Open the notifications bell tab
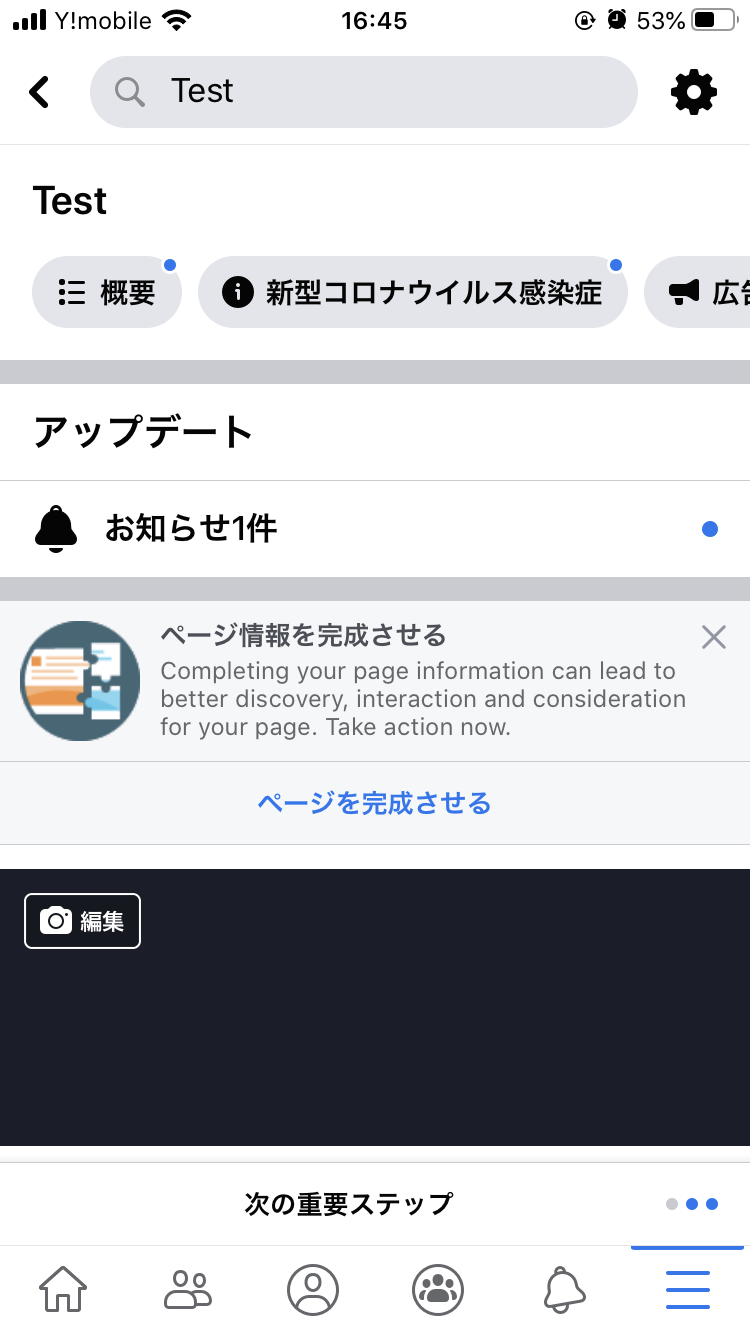 pyautogui.click(x=564, y=1289)
